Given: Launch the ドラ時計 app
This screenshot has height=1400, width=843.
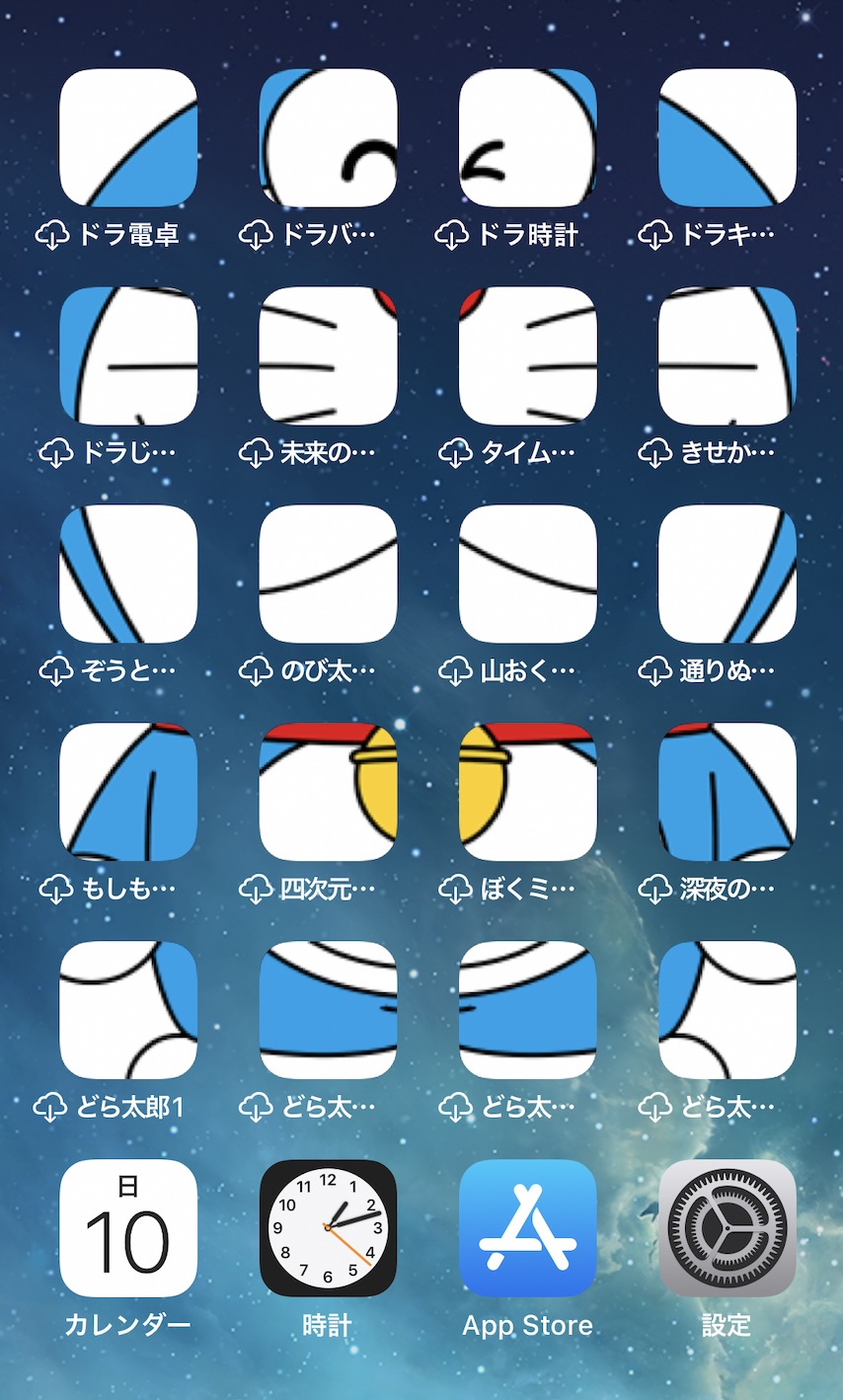Looking at the screenshot, I should (527, 138).
